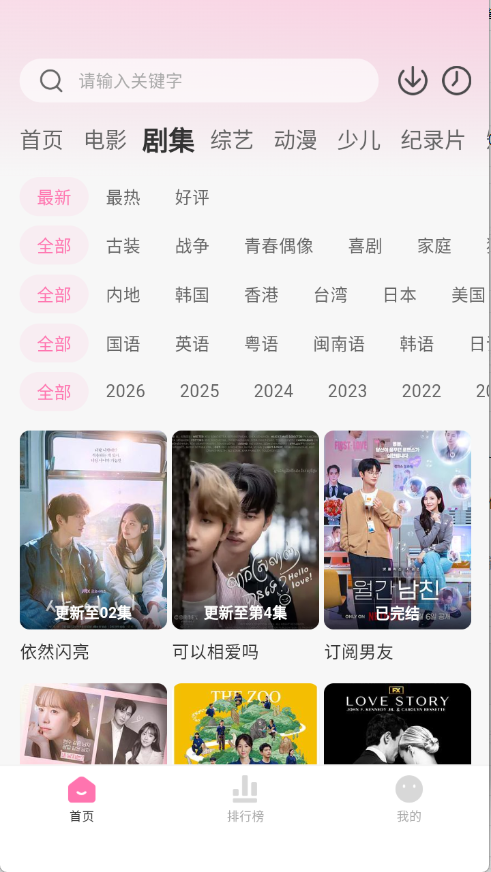Open the watch history clock icon
This screenshot has width=491, height=872.
tap(457, 81)
